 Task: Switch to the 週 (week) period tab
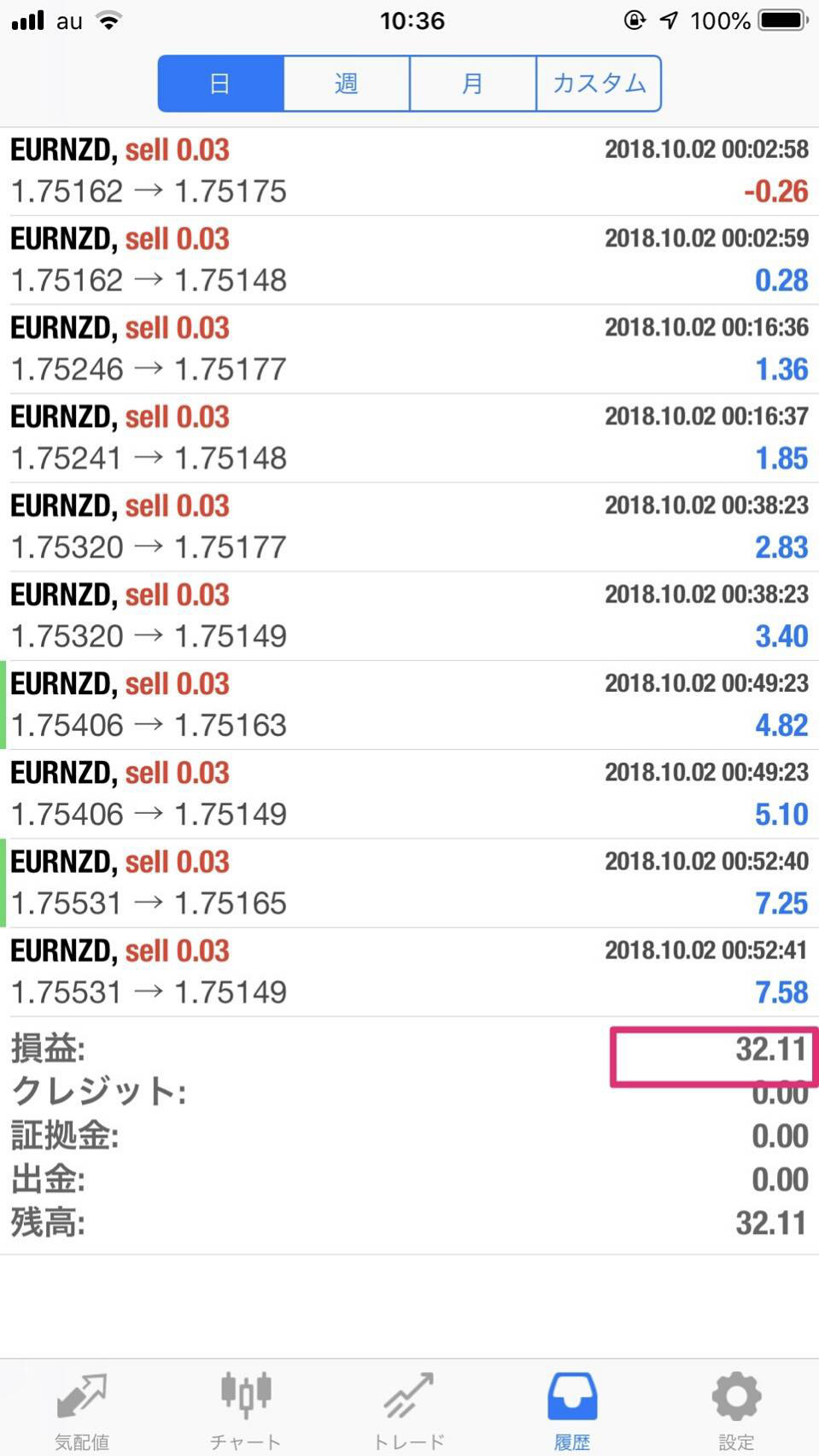coord(346,84)
